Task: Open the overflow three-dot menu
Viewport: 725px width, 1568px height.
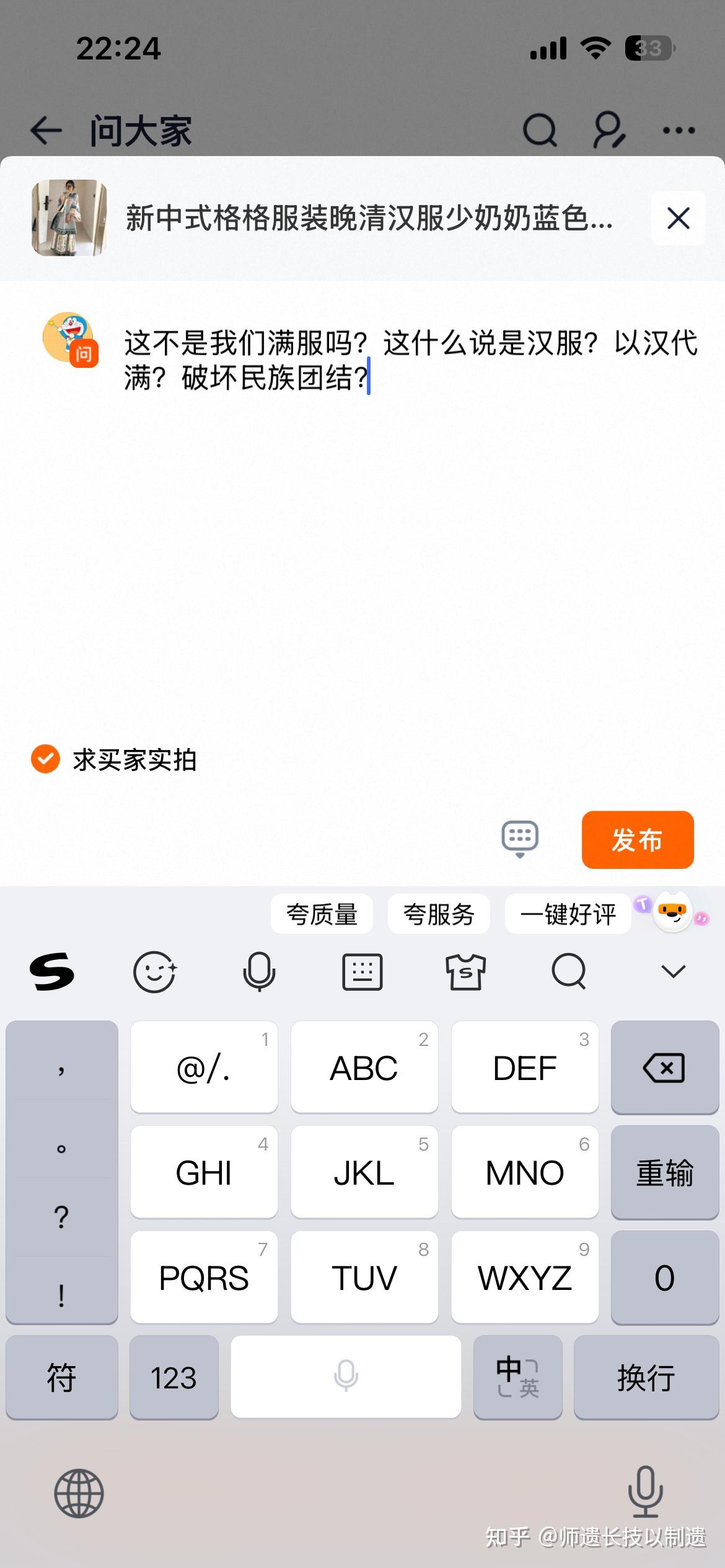Action: tap(679, 131)
